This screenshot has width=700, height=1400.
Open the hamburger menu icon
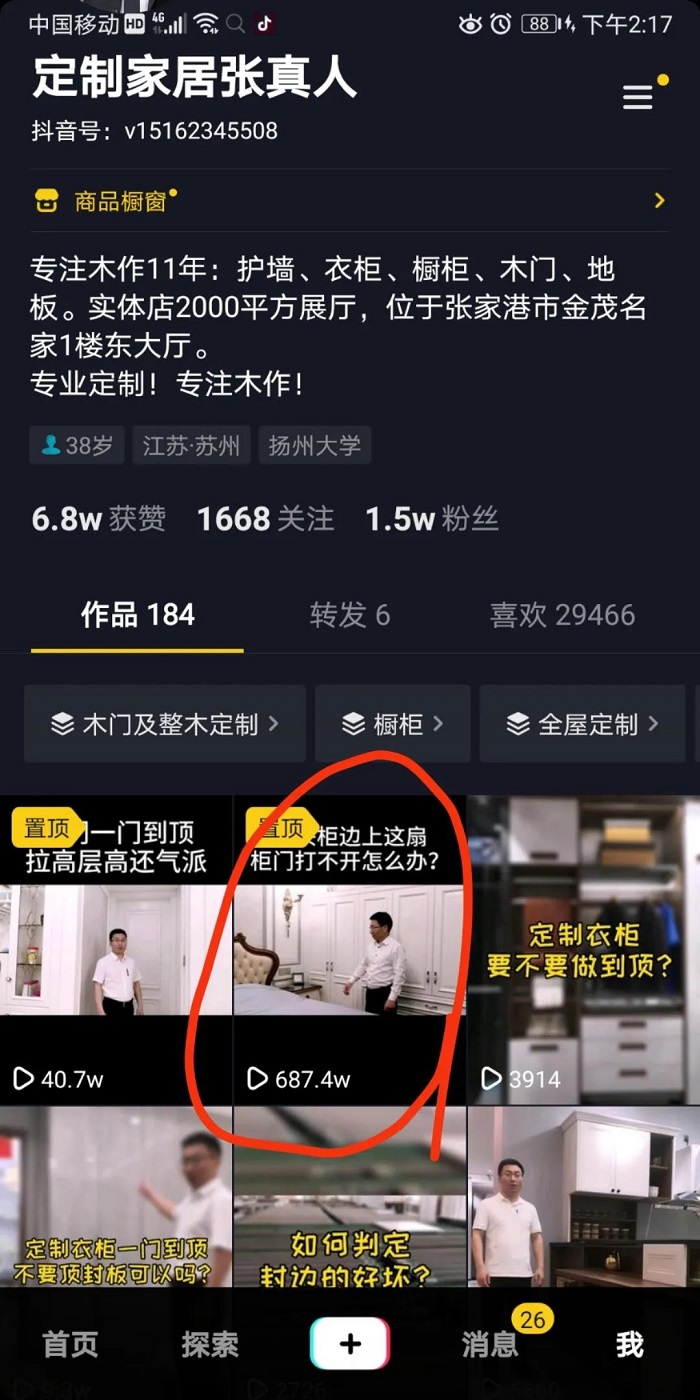coord(638,97)
